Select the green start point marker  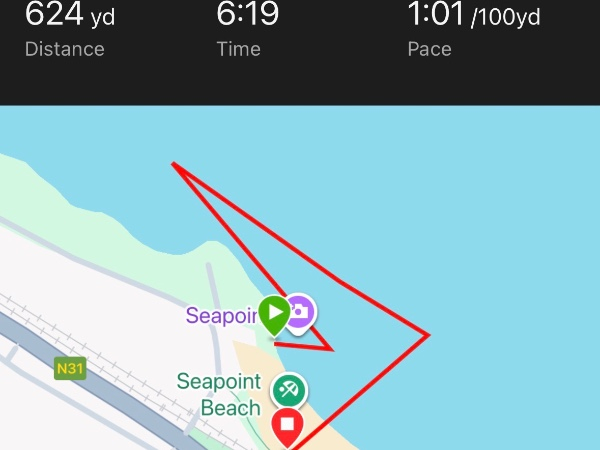(x=274, y=316)
